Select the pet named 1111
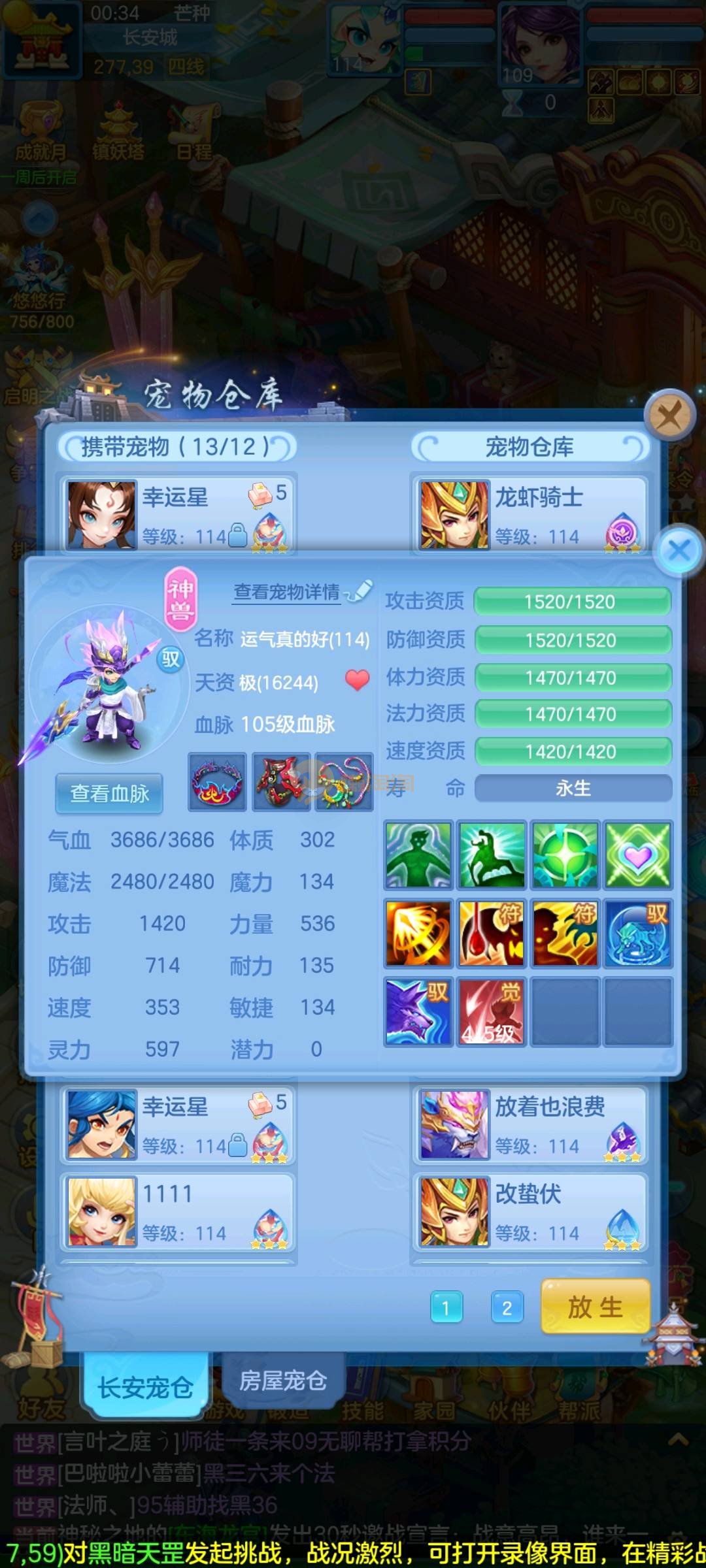Image resolution: width=706 pixels, height=1568 pixels. tap(178, 1213)
